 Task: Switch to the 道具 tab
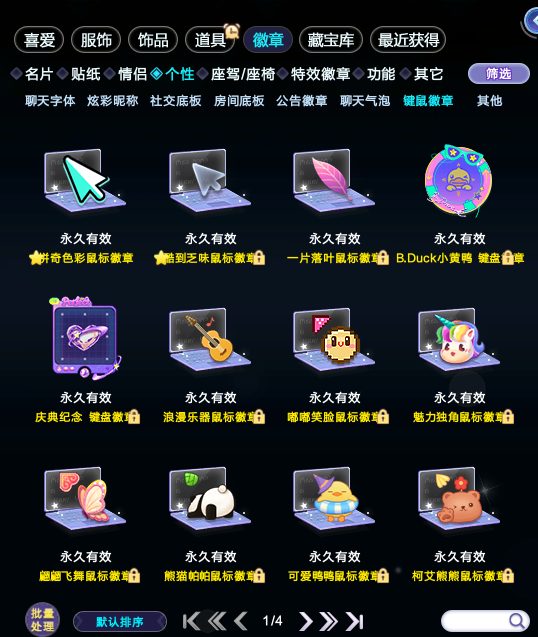[x=210, y=40]
